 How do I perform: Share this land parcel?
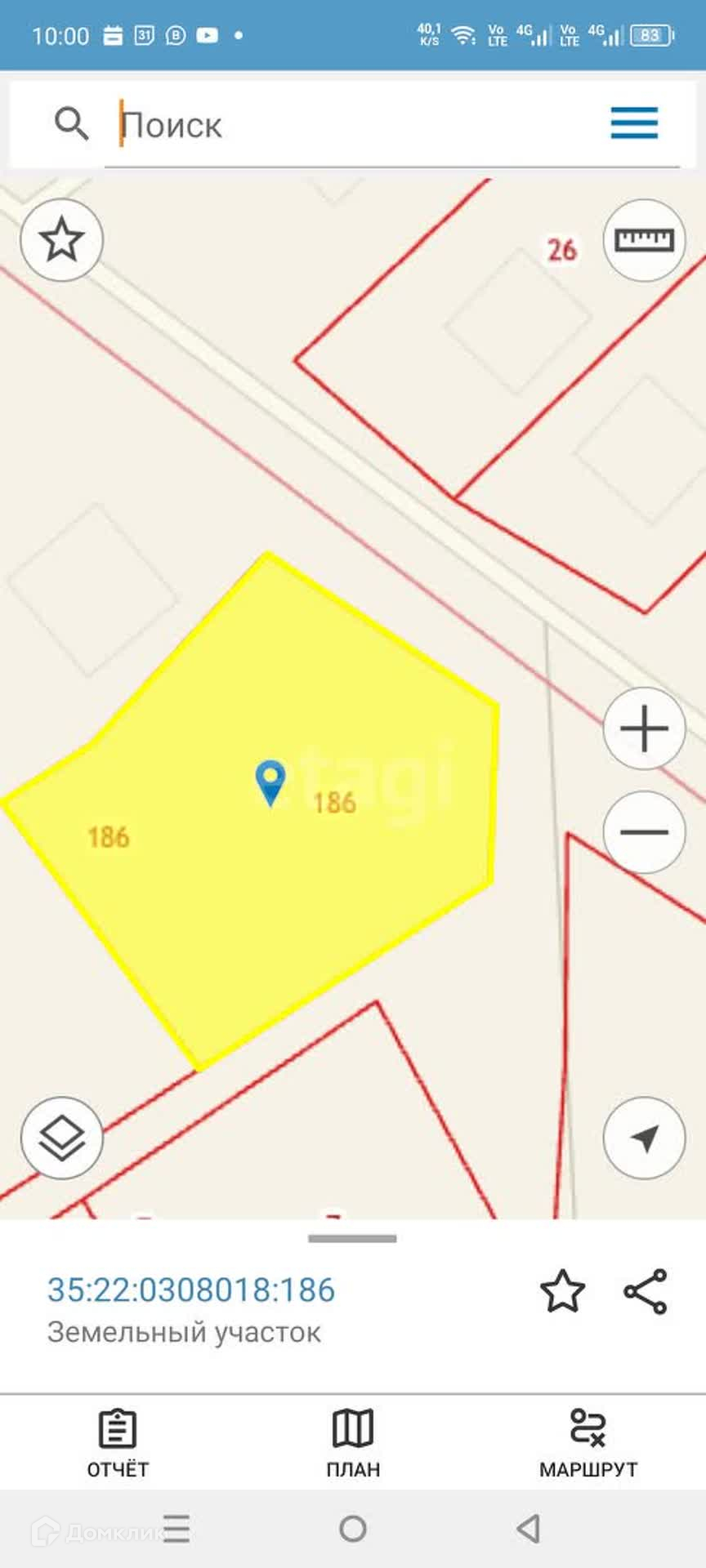[x=646, y=1291]
